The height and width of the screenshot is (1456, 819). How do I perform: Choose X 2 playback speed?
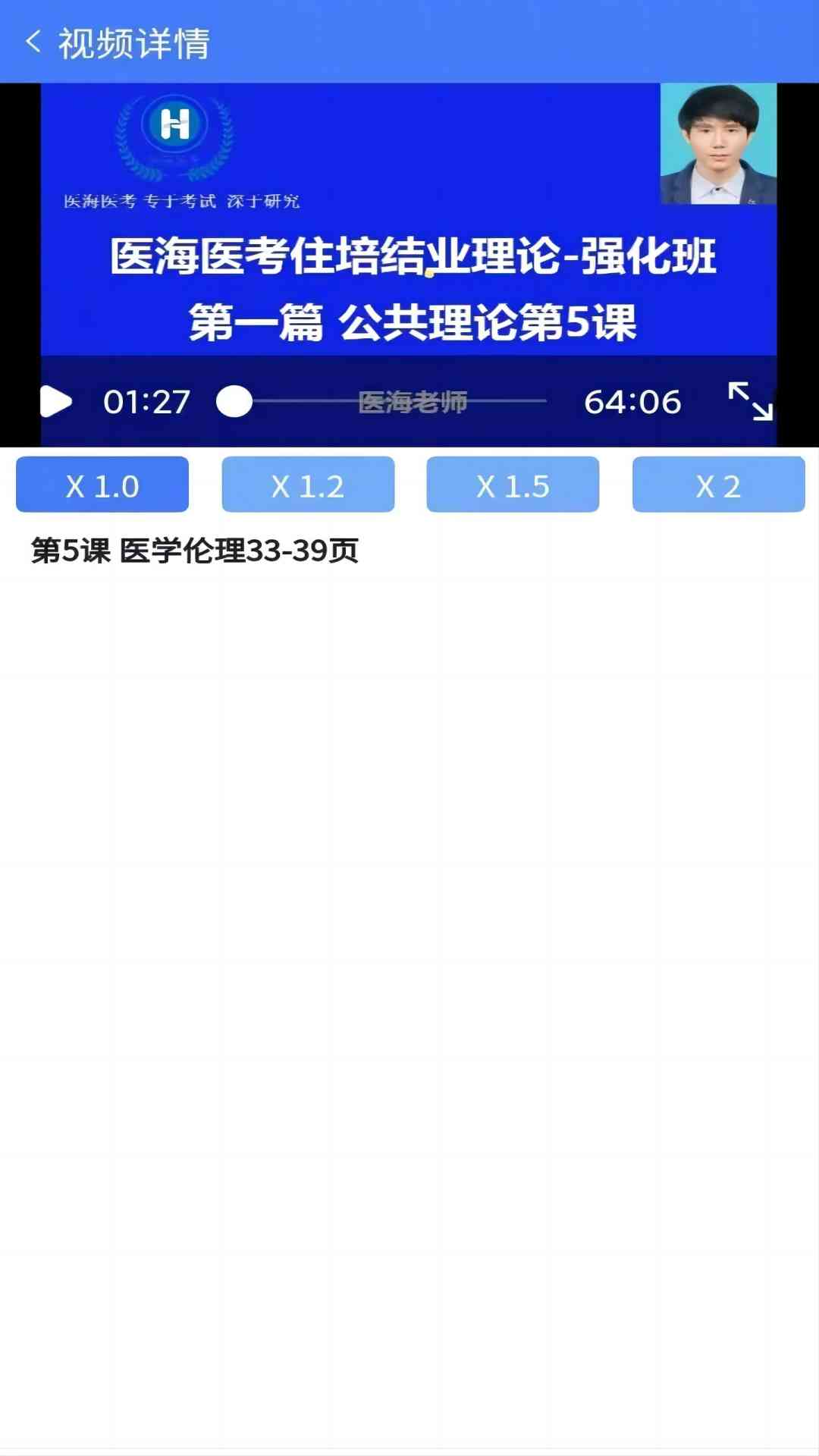pos(718,485)
